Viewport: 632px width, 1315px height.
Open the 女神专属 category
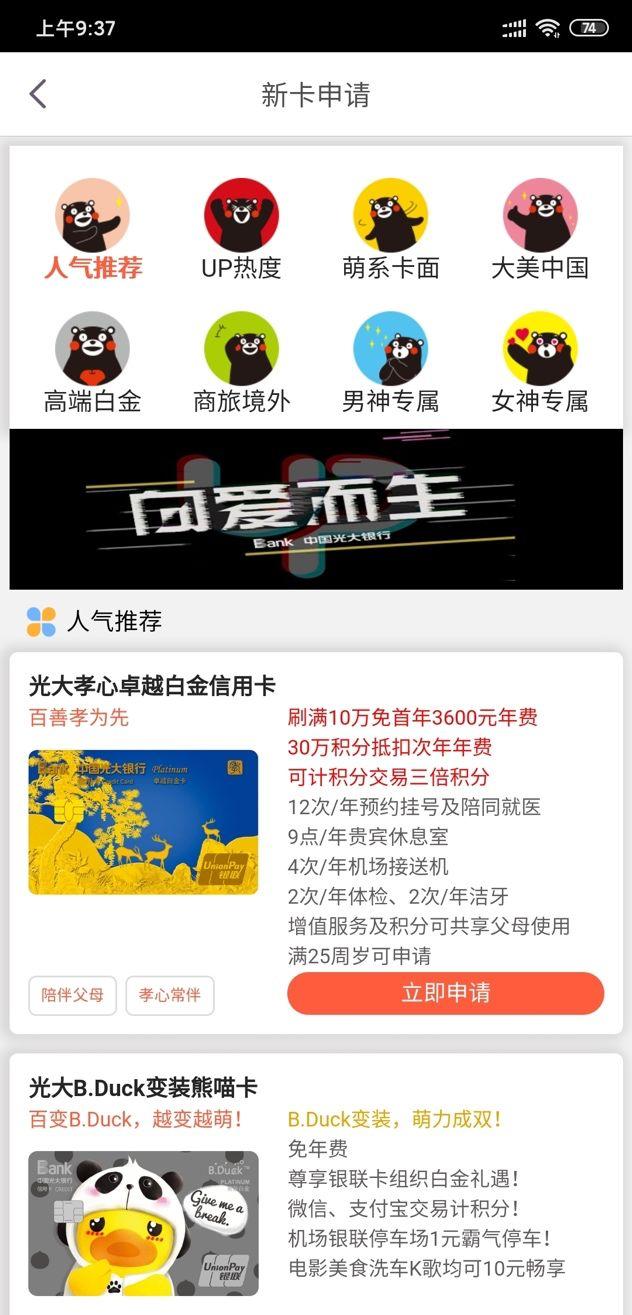(539, 363)
